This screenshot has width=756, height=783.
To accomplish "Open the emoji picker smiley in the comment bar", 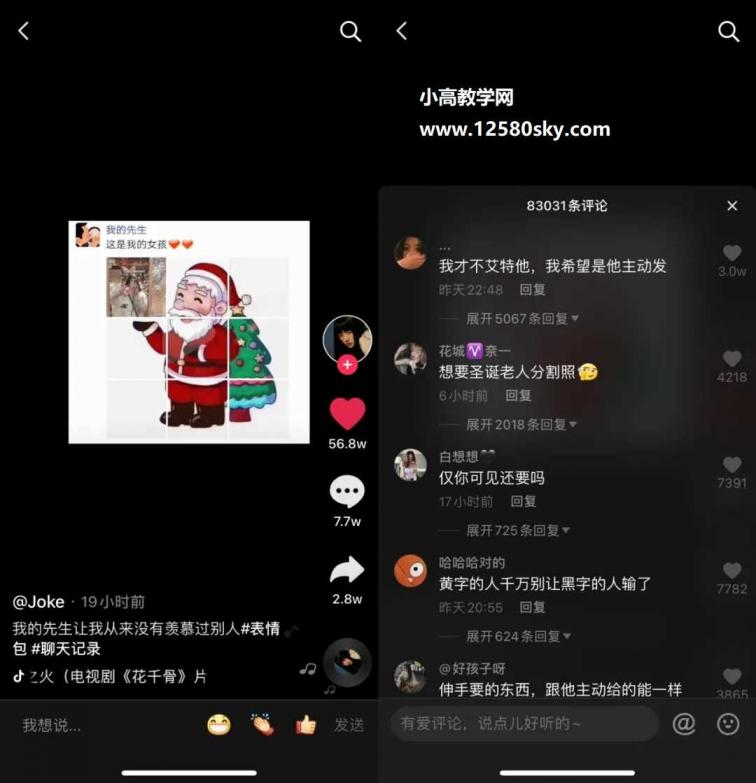I will [722, 724].
